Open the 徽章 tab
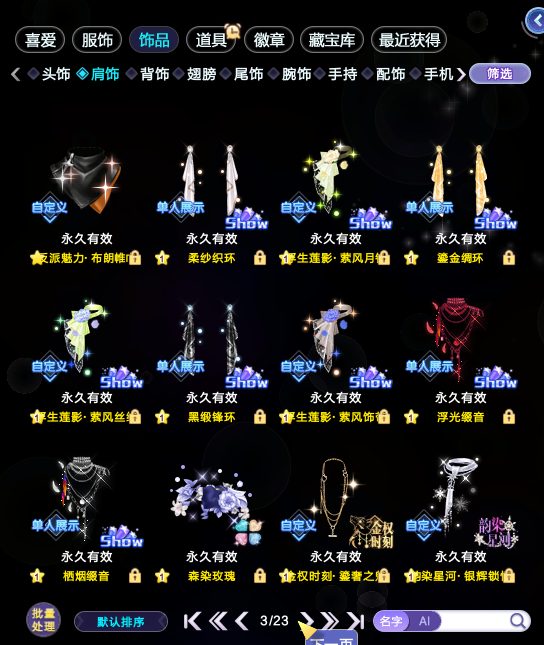The width and height of the screenshot is (544, 645). (x=269, y=40)
